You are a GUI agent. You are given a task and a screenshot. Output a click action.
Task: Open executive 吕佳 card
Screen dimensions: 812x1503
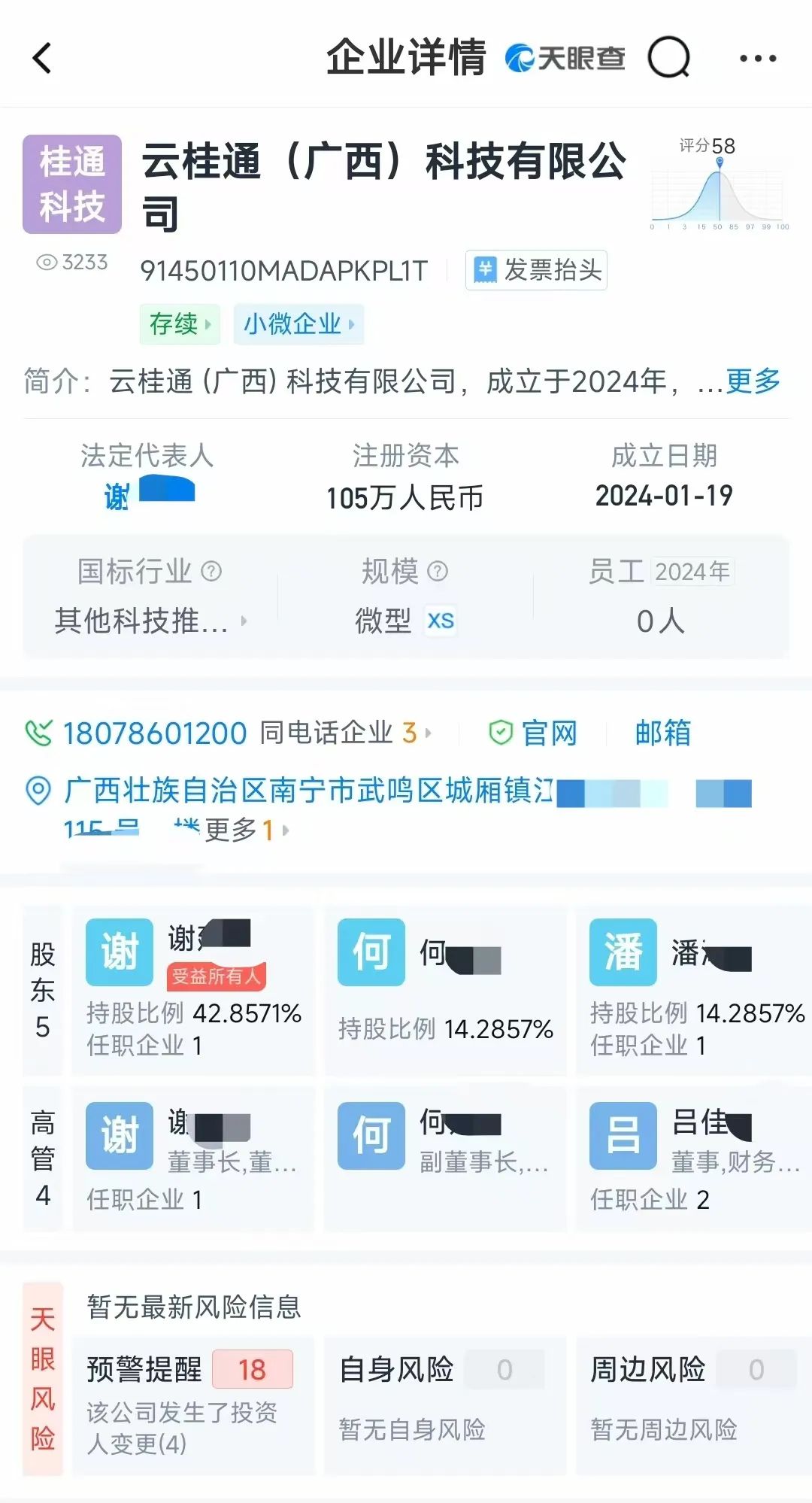point(695,1158)
